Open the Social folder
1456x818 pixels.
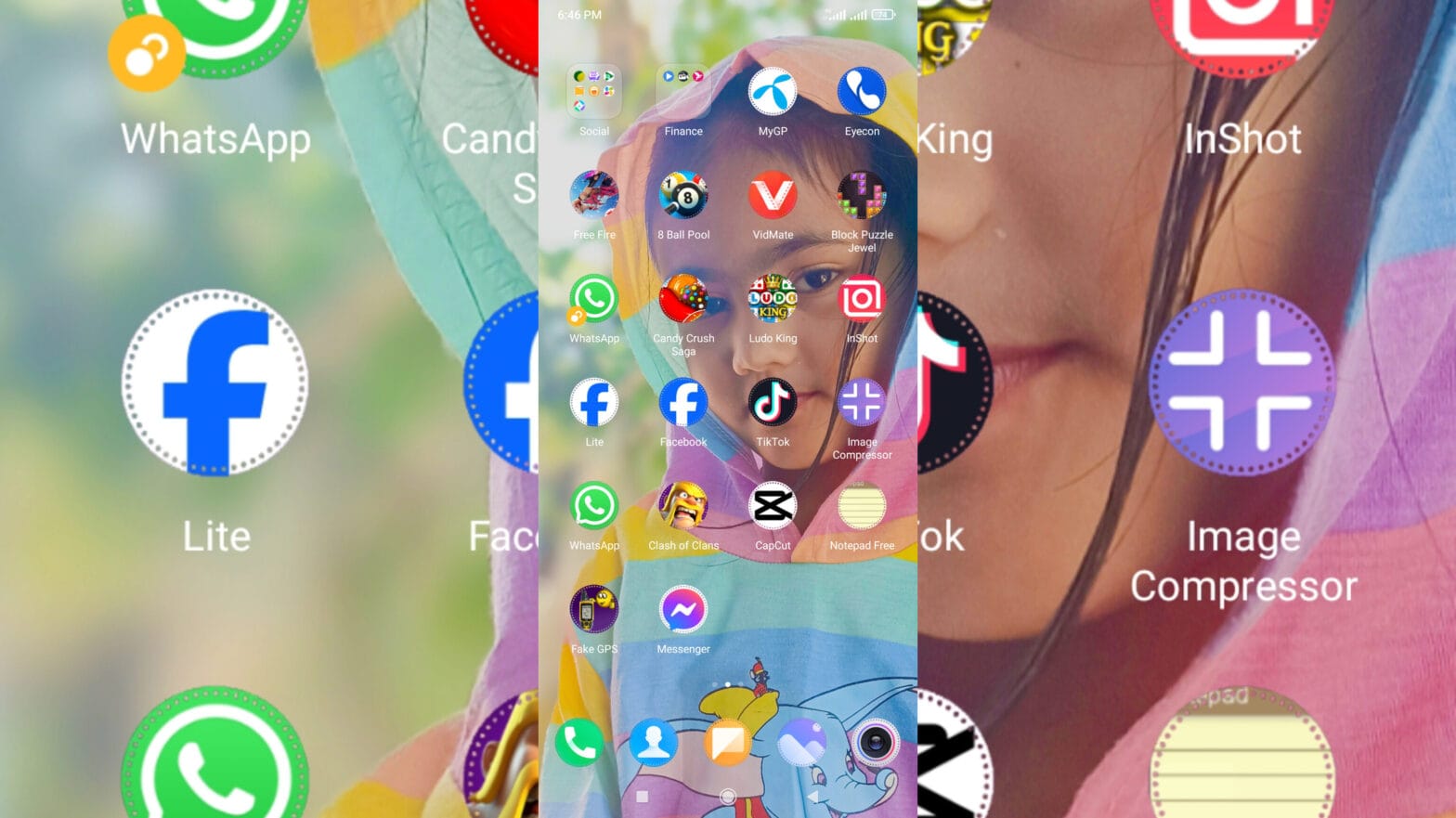pos(594,92)
